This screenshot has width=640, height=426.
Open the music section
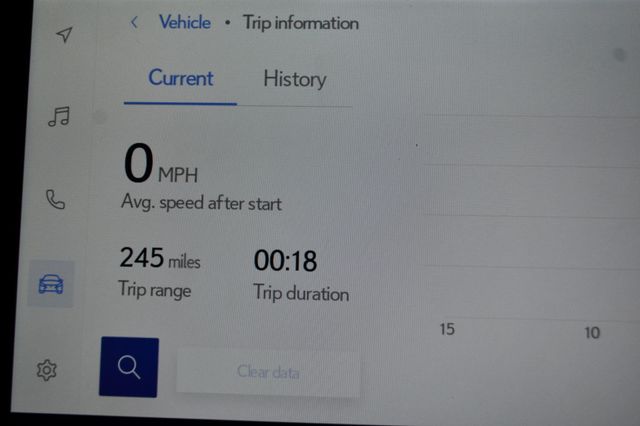click(x=59, y=117)
